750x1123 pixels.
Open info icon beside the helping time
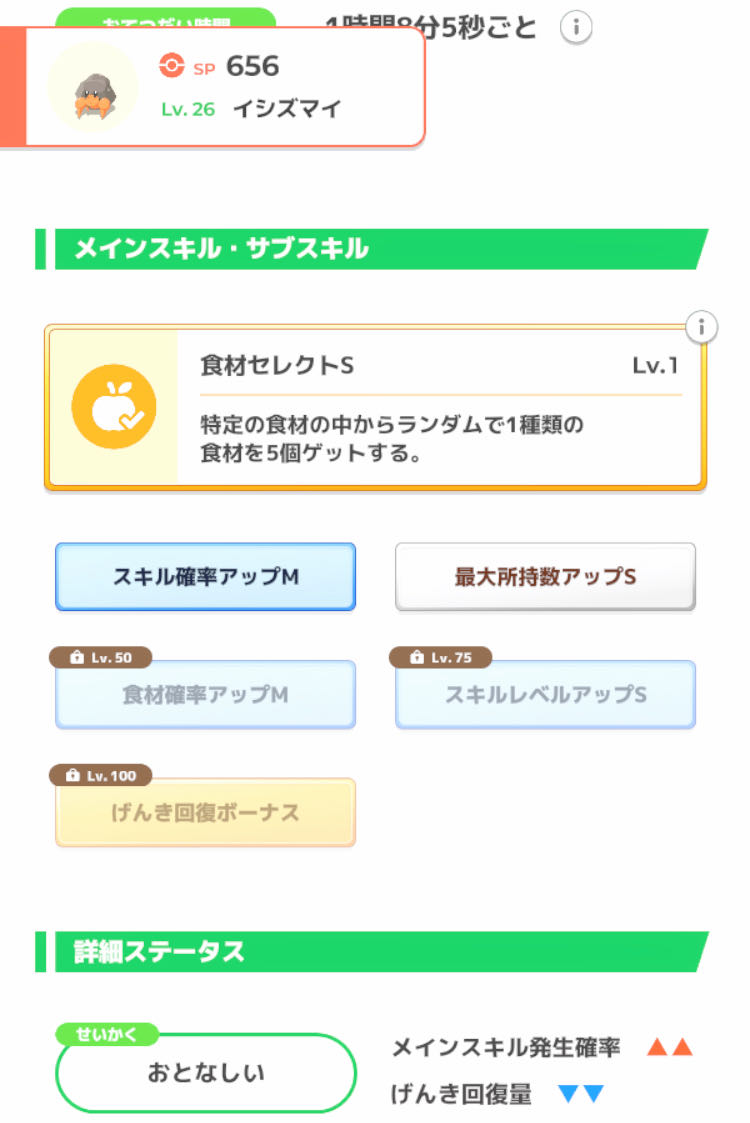[575, 28]
